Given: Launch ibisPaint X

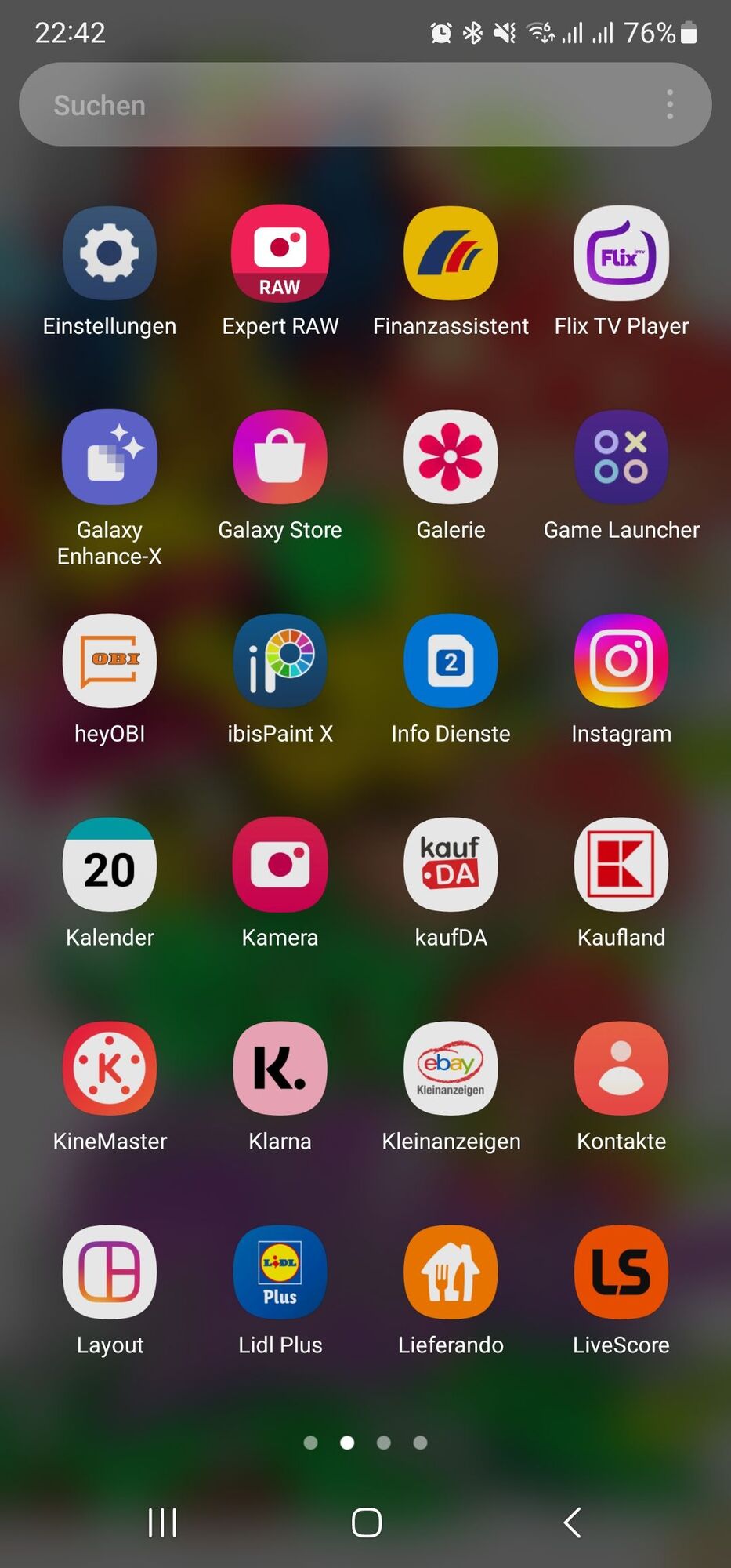Looking at the screenshot, I should coord(280,661).
